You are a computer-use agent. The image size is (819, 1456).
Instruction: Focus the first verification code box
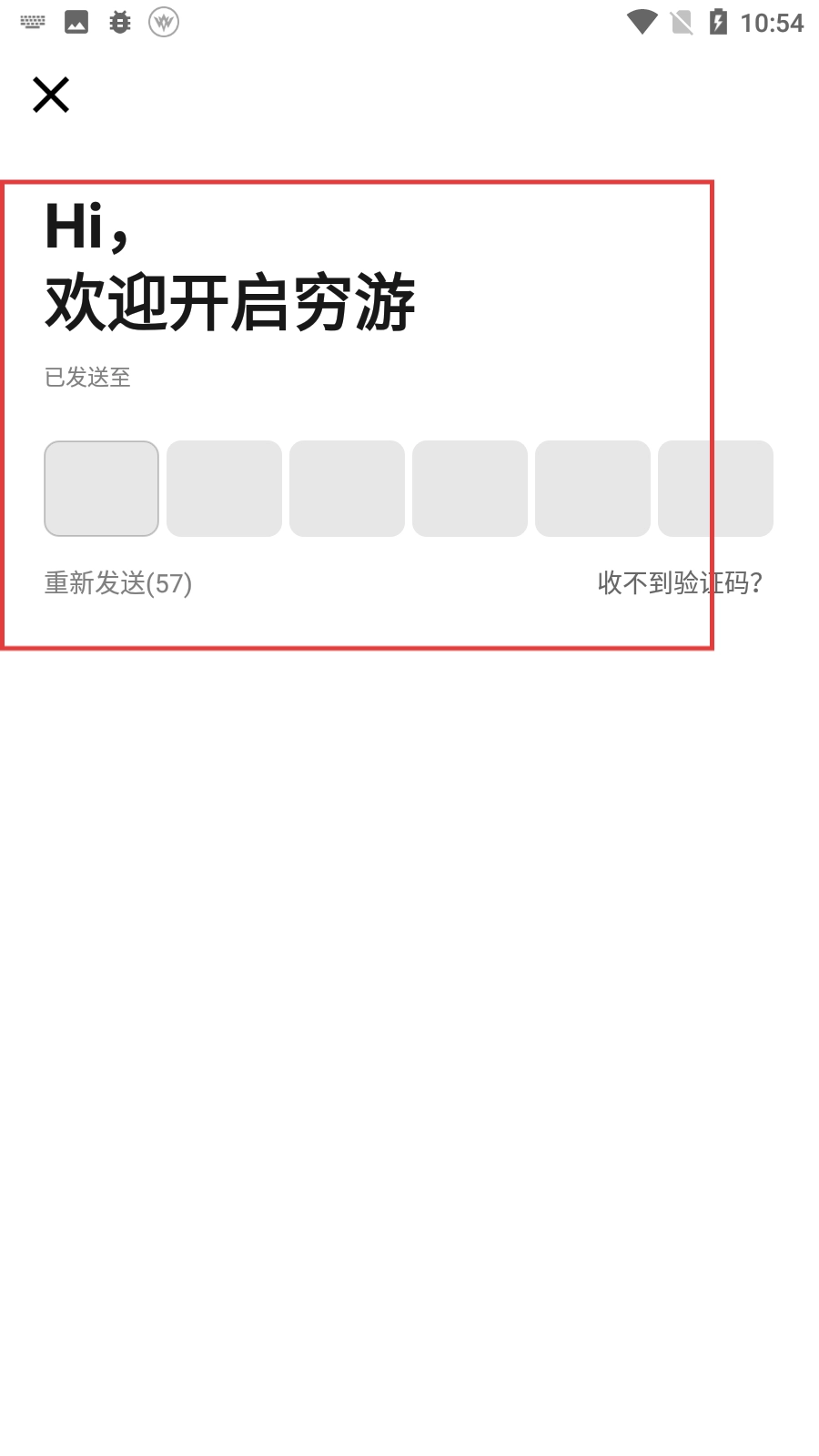click(x=102, y=489)
